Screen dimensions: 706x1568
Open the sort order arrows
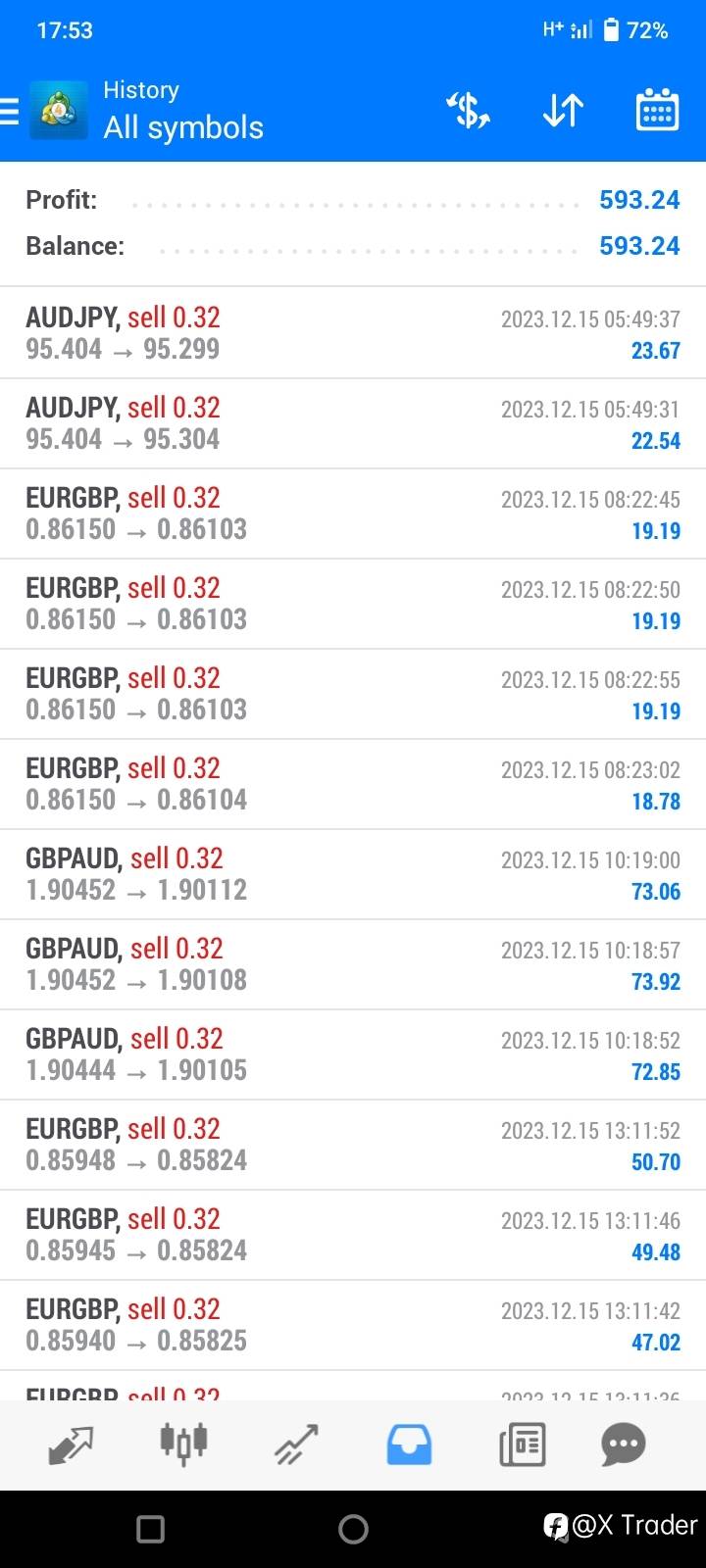click(x=563, y=111)
